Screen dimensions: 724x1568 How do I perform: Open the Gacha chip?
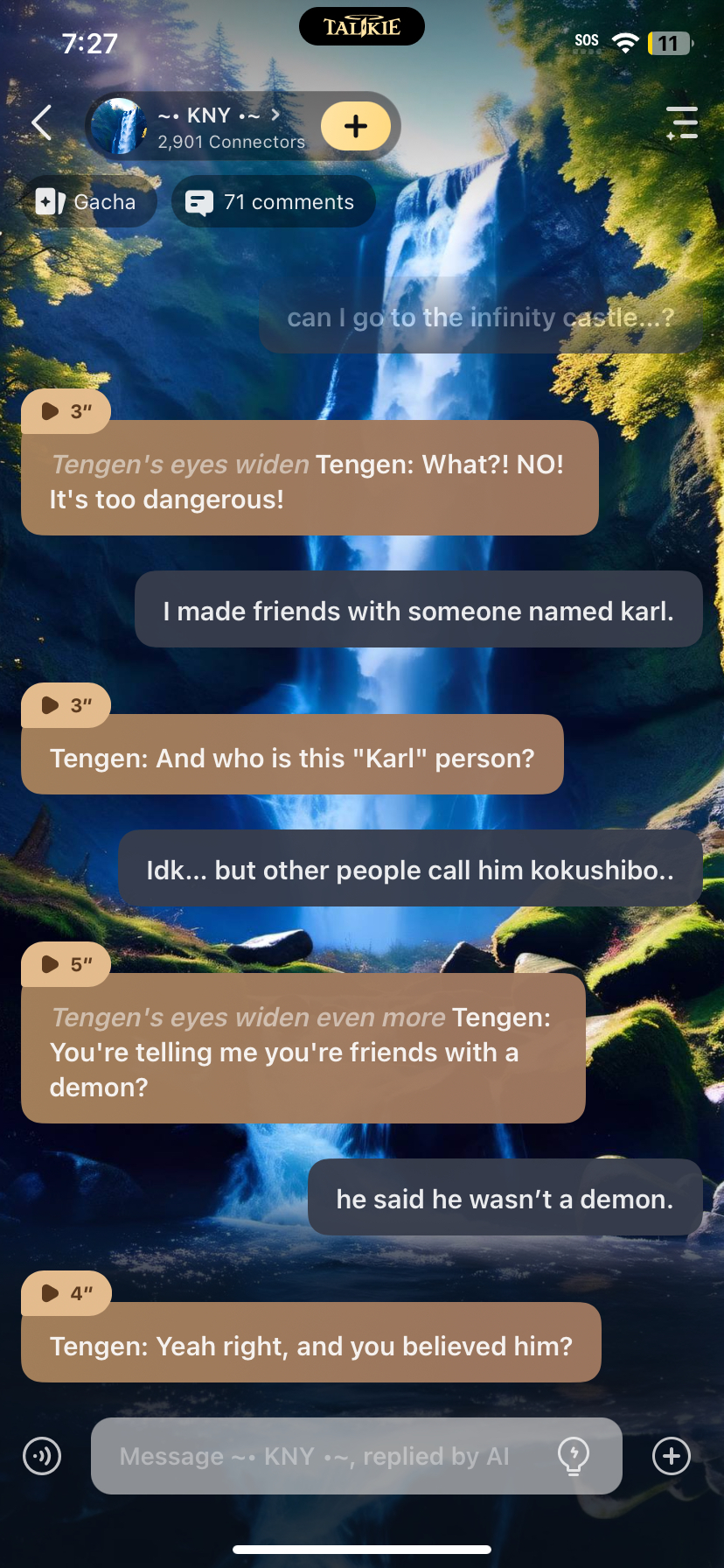pyautogui.click(x=87, y=202)
